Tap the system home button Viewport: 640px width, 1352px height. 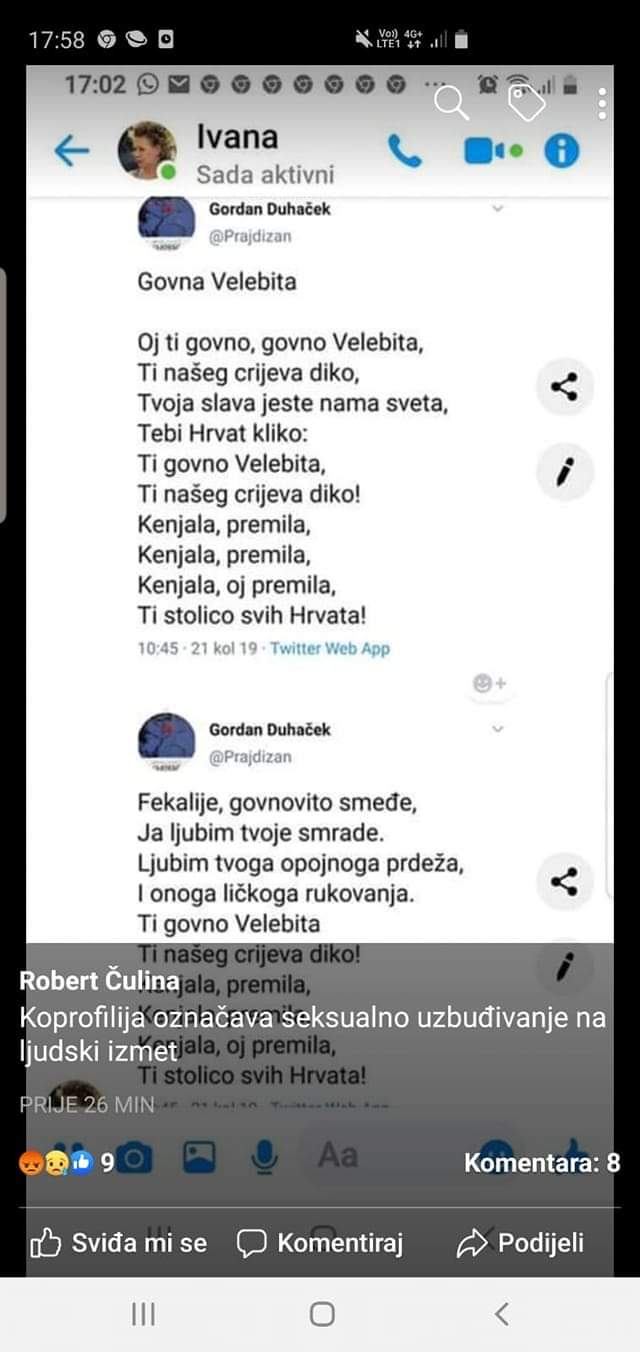tap(321, 1314)
